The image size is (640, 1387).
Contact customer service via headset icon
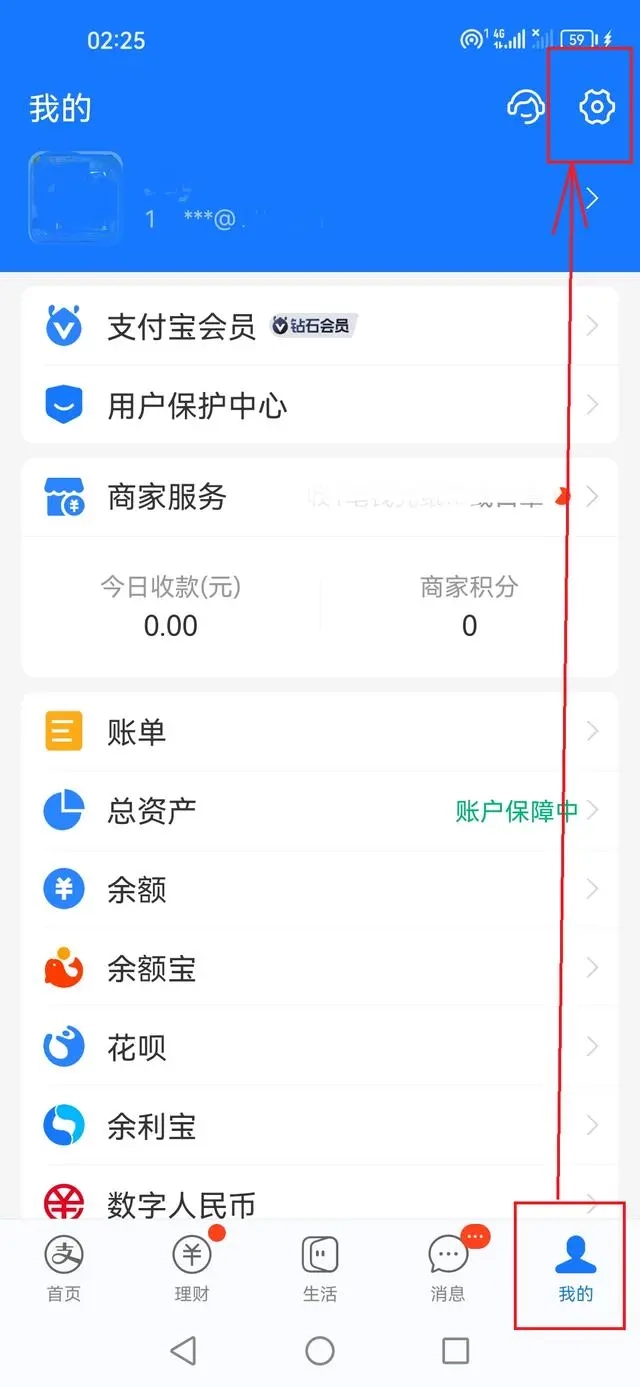(x=526, y=107)
